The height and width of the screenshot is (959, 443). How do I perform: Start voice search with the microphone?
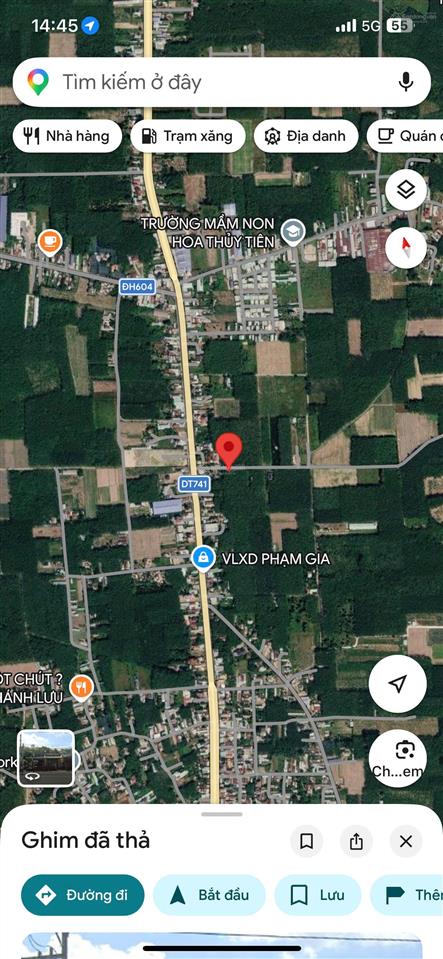click(x=405, y=82)
